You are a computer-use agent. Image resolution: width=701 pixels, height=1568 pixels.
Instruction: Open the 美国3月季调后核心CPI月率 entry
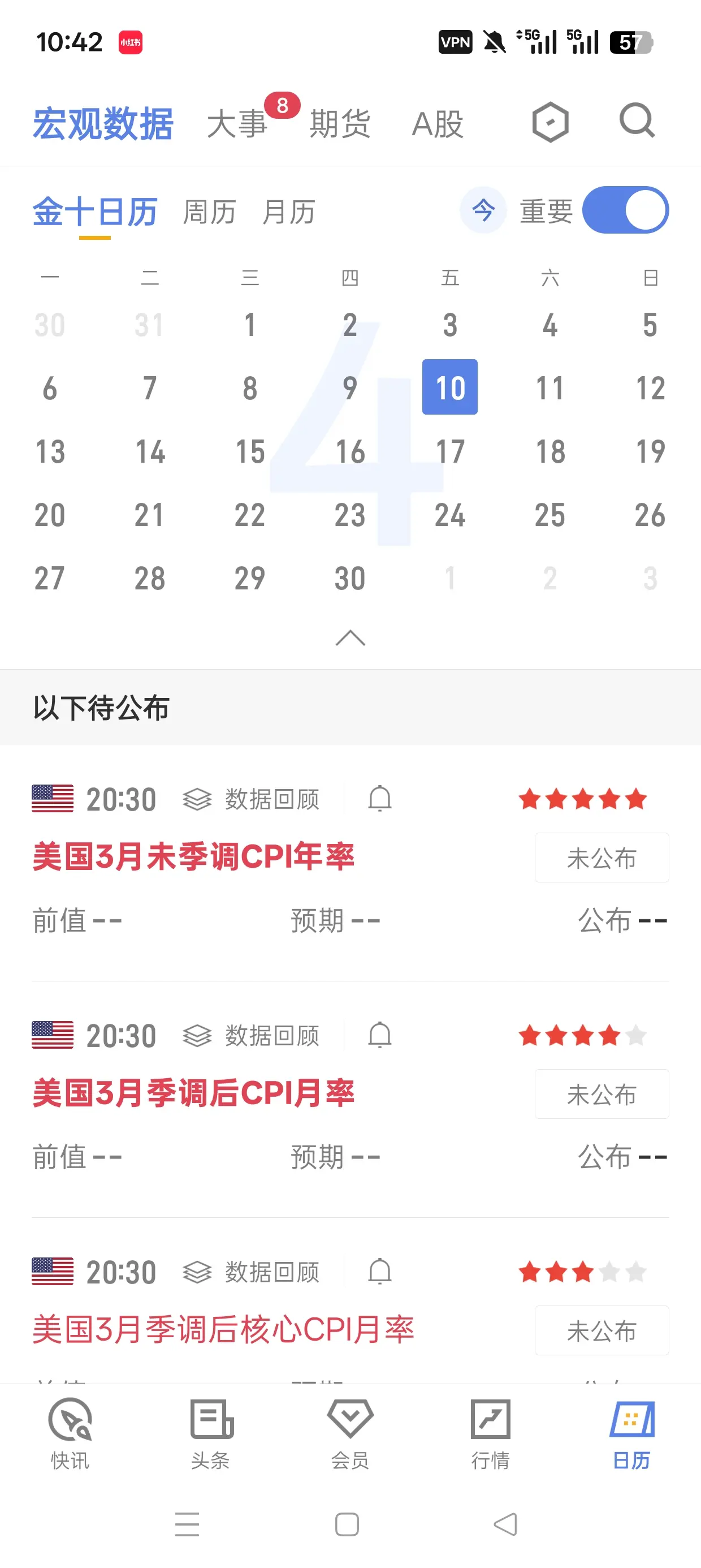[223, 1329]
